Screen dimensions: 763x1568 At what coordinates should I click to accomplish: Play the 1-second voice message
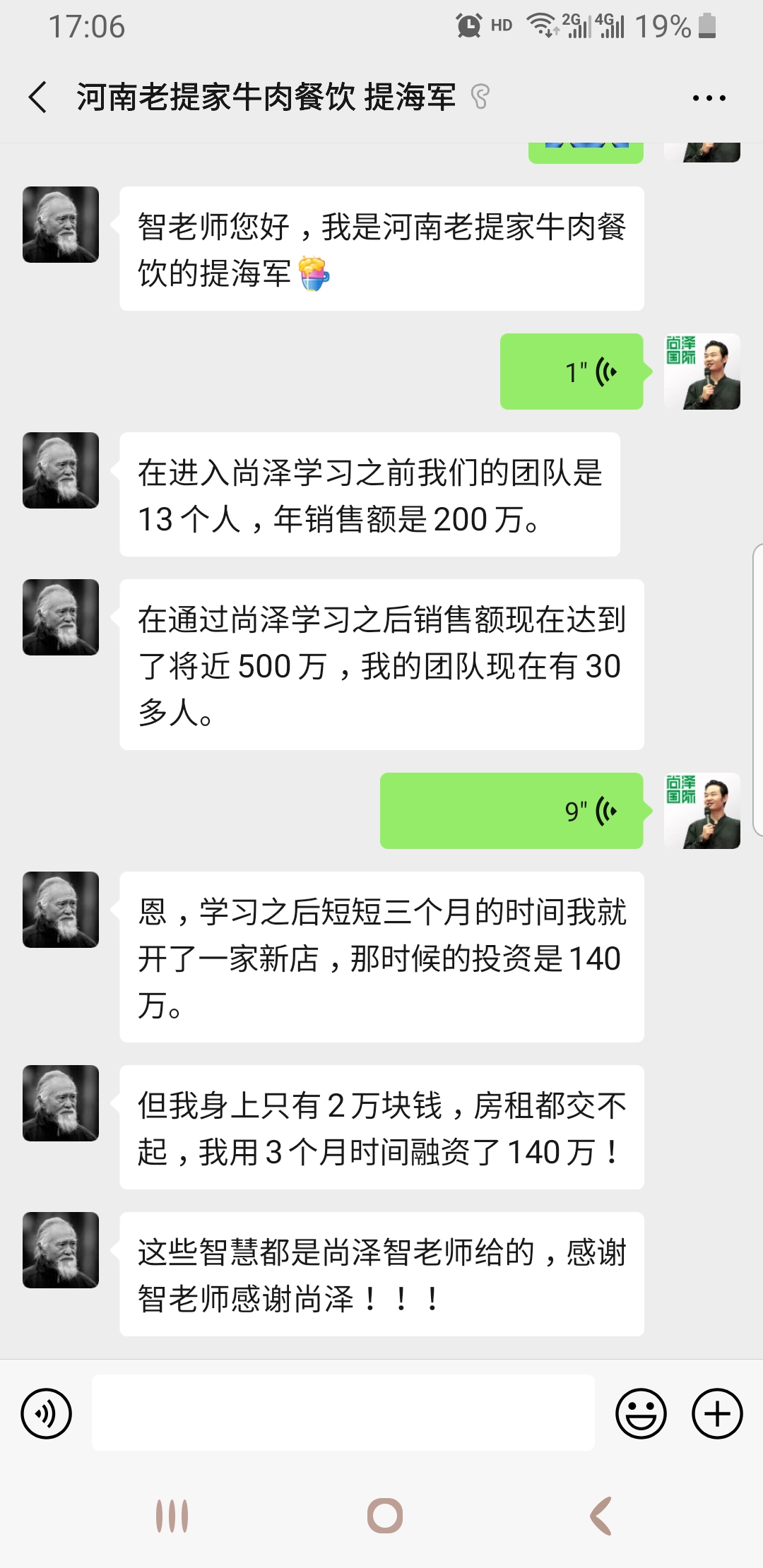[572, 372]
